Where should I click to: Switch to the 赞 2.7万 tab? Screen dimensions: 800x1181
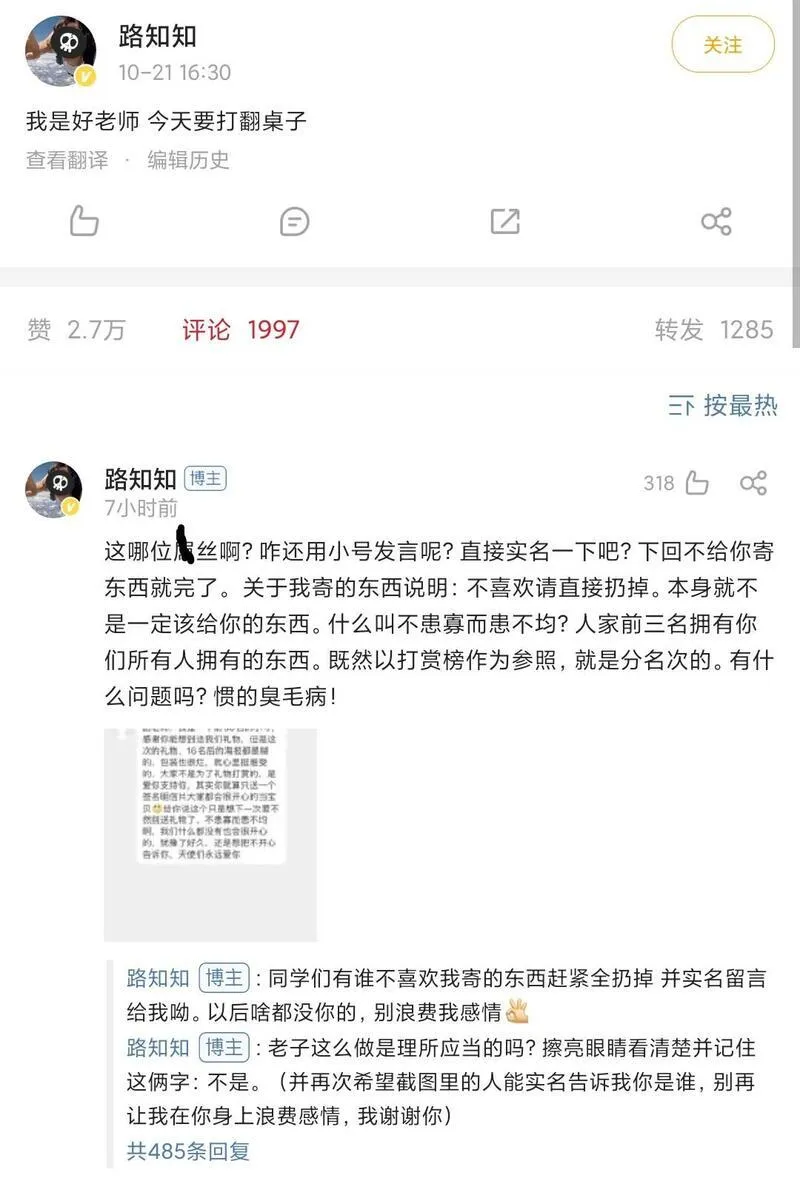pyautogui.click(x=76, y=330)
